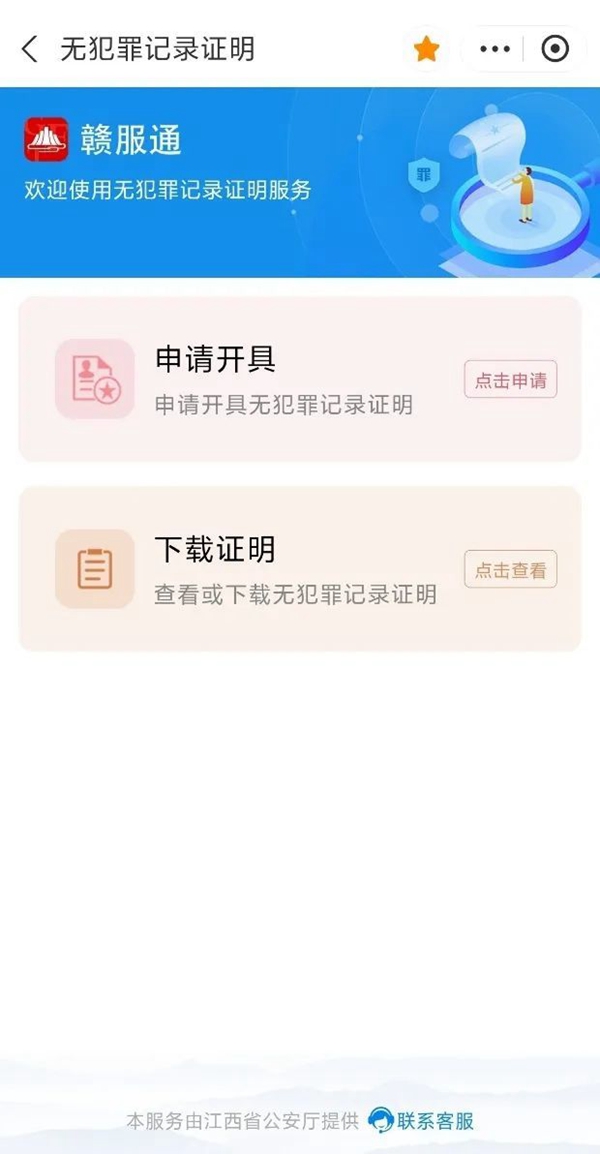600x1154 pixels.
Task: Open the three-dot more menu
Action: click(495, 48)
